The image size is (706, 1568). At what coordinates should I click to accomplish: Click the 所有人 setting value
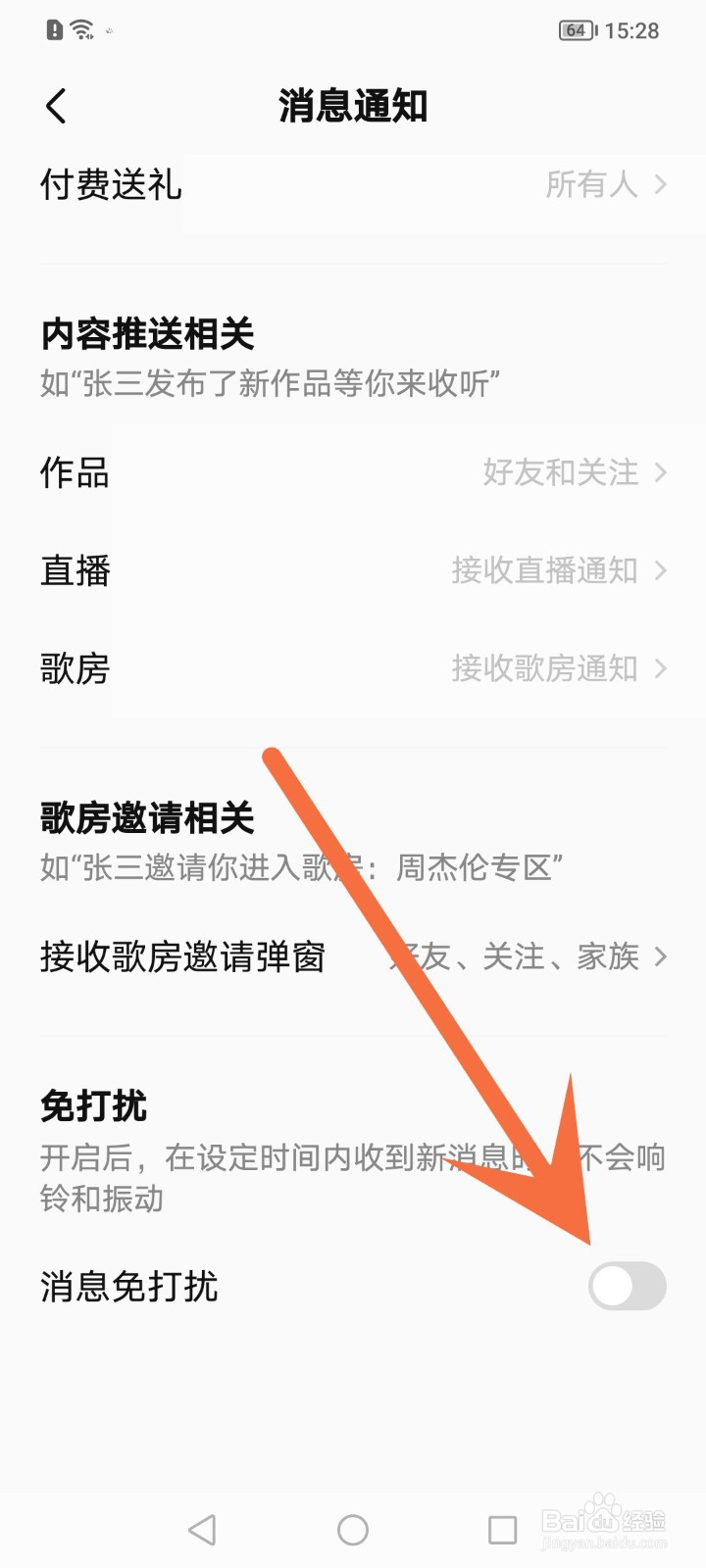point(593,185)
